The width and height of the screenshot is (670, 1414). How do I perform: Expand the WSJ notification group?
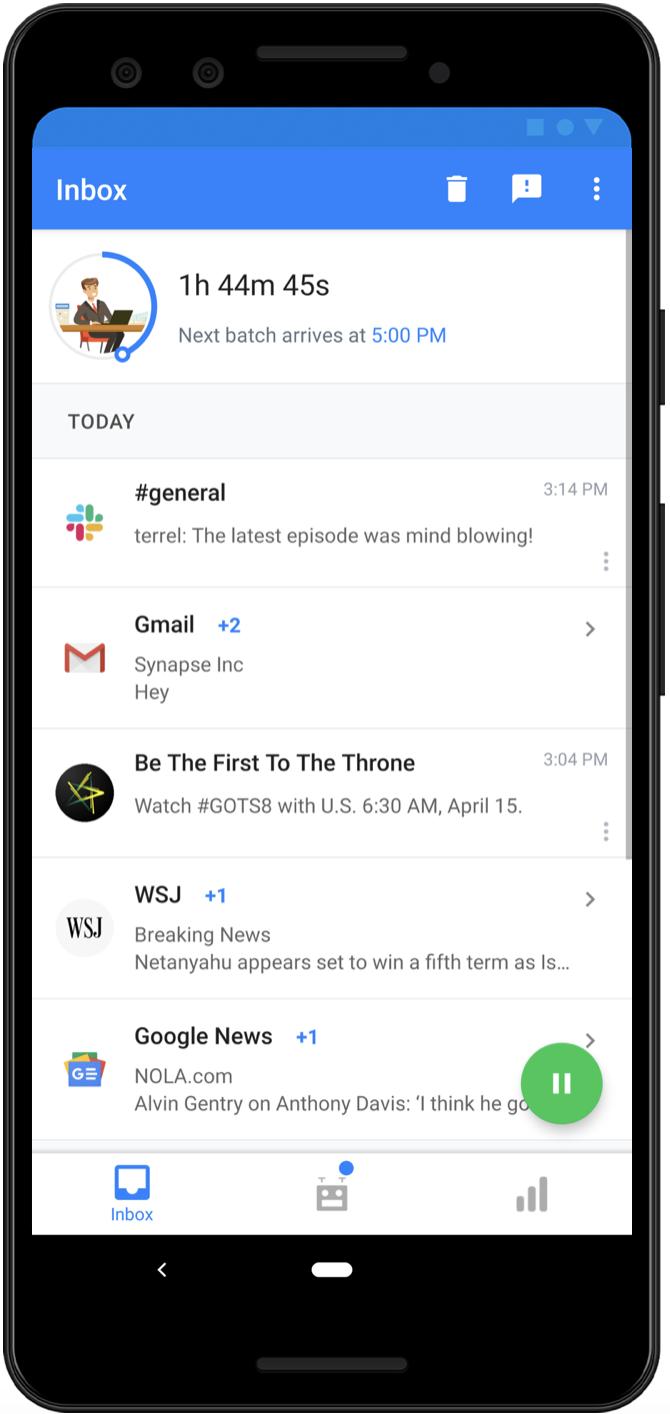coord(590,899)
